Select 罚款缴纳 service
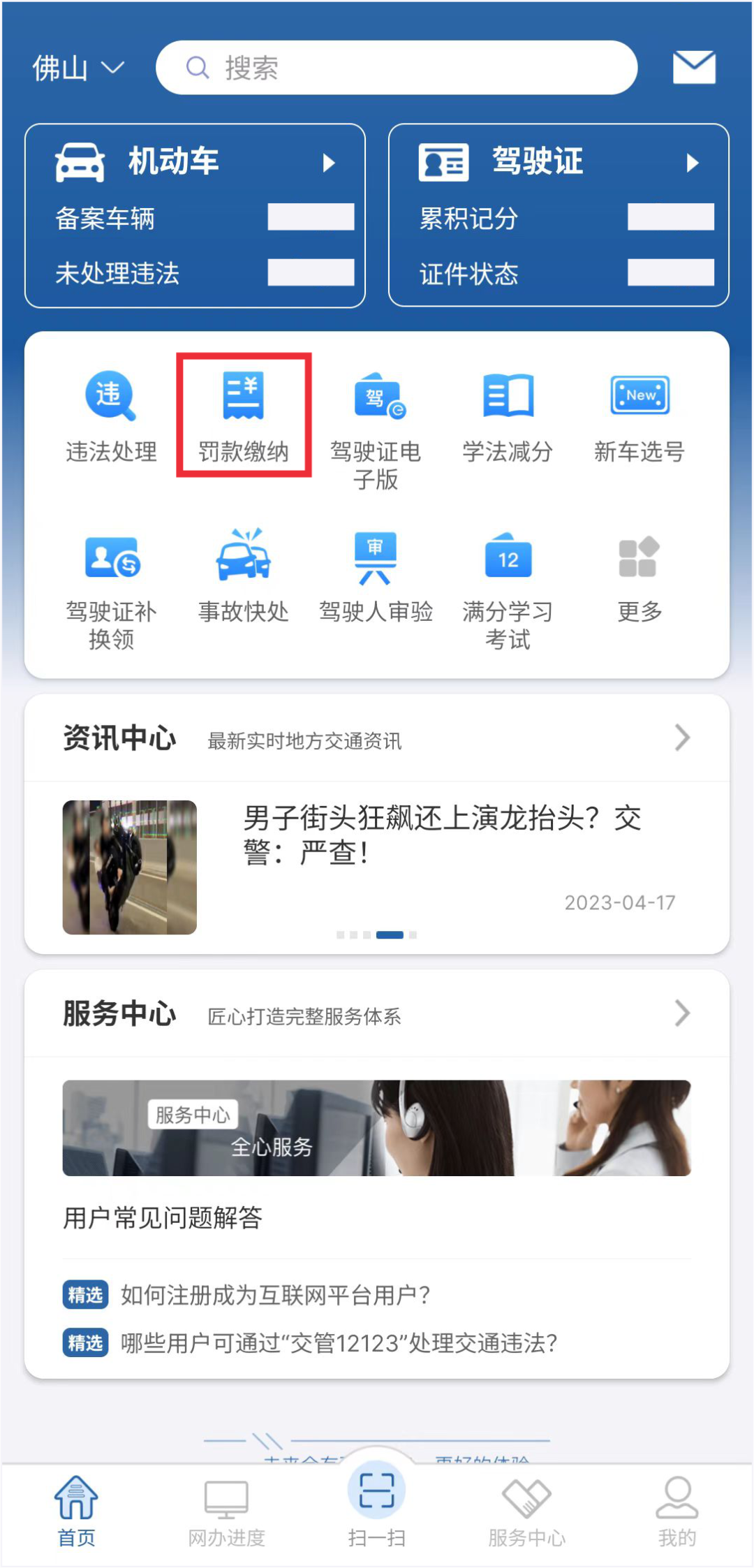Image resolution: width=754 pixels, height=1568 pixels. 243,417
